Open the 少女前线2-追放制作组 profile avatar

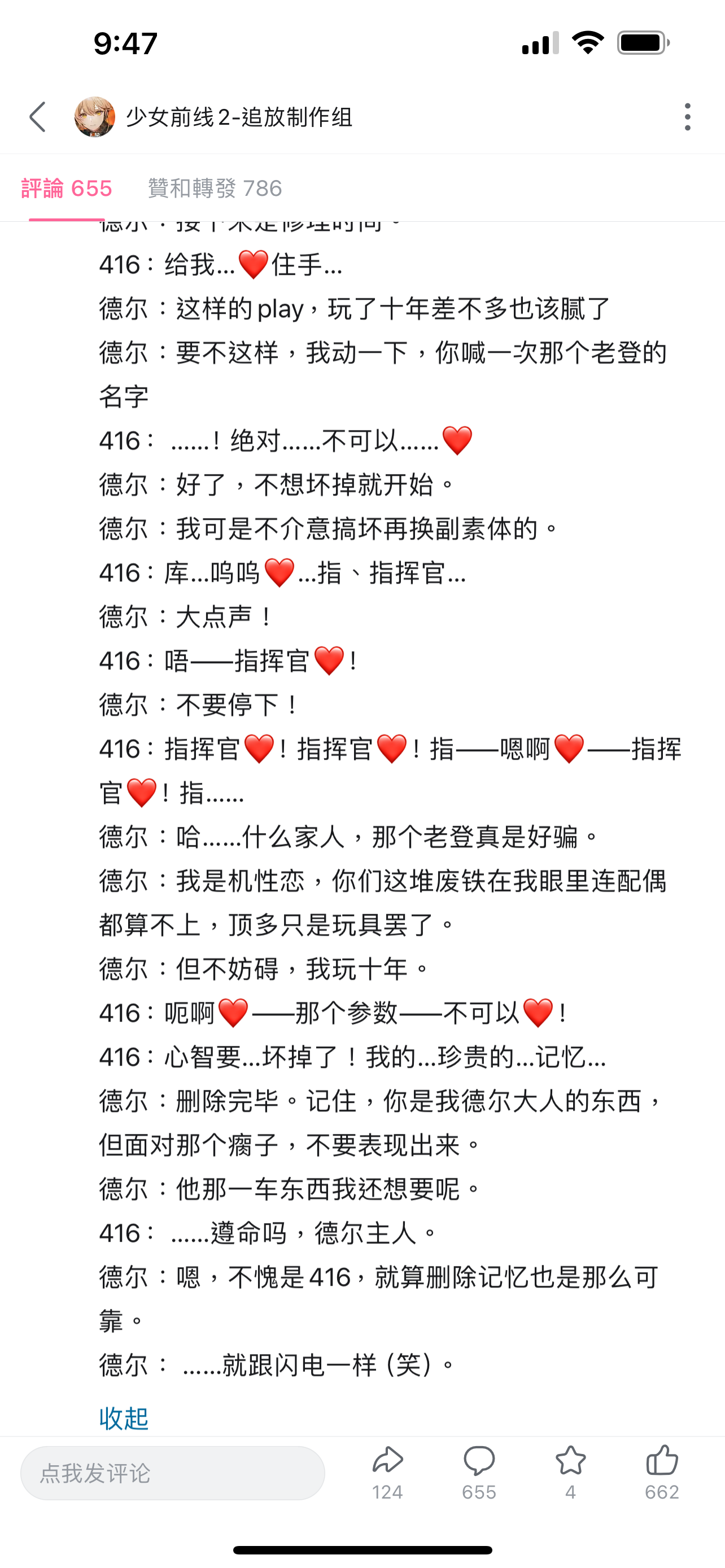pyautogui.click(x=94, y=117)
